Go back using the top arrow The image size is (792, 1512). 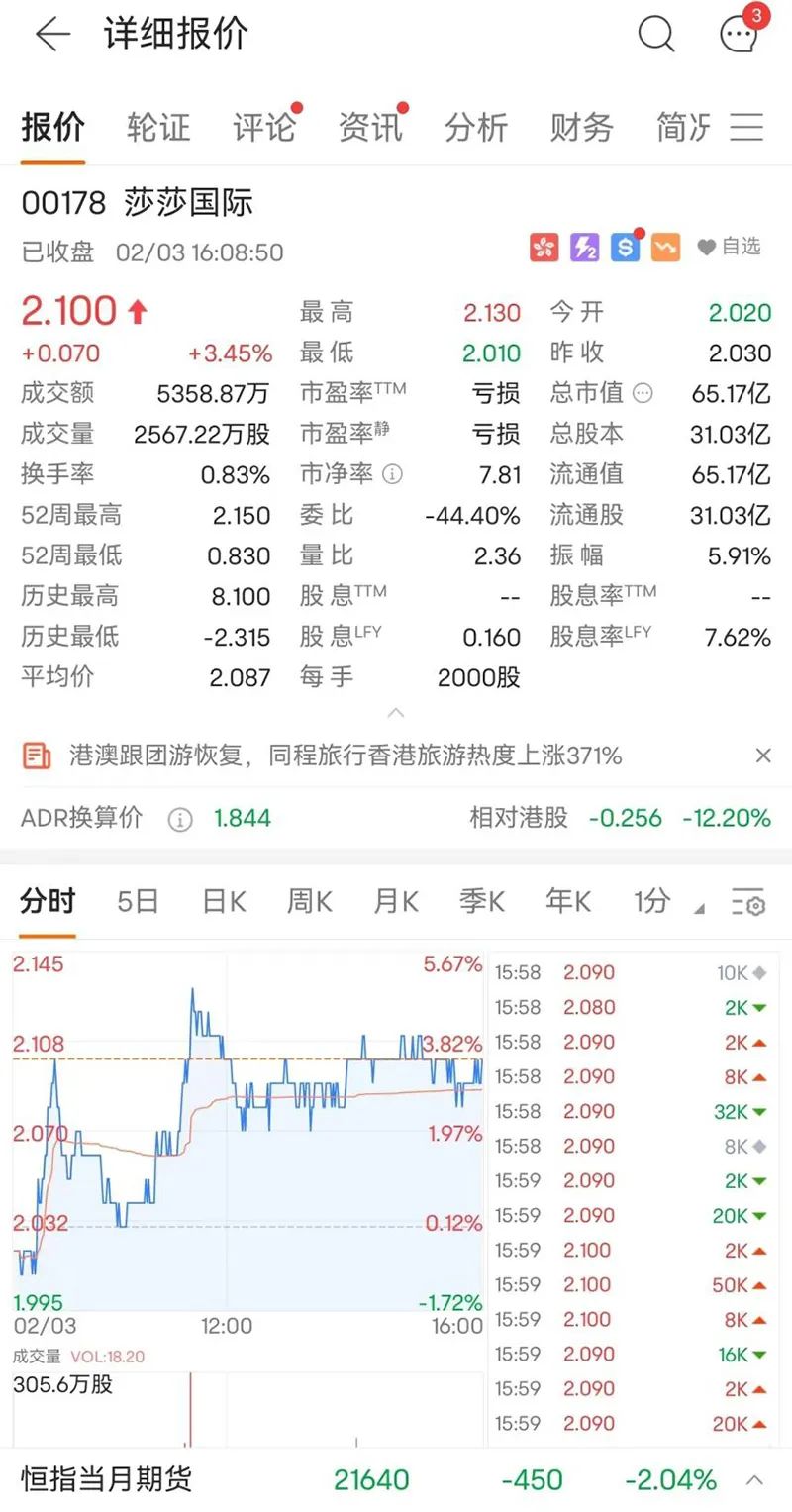[52, 35]
